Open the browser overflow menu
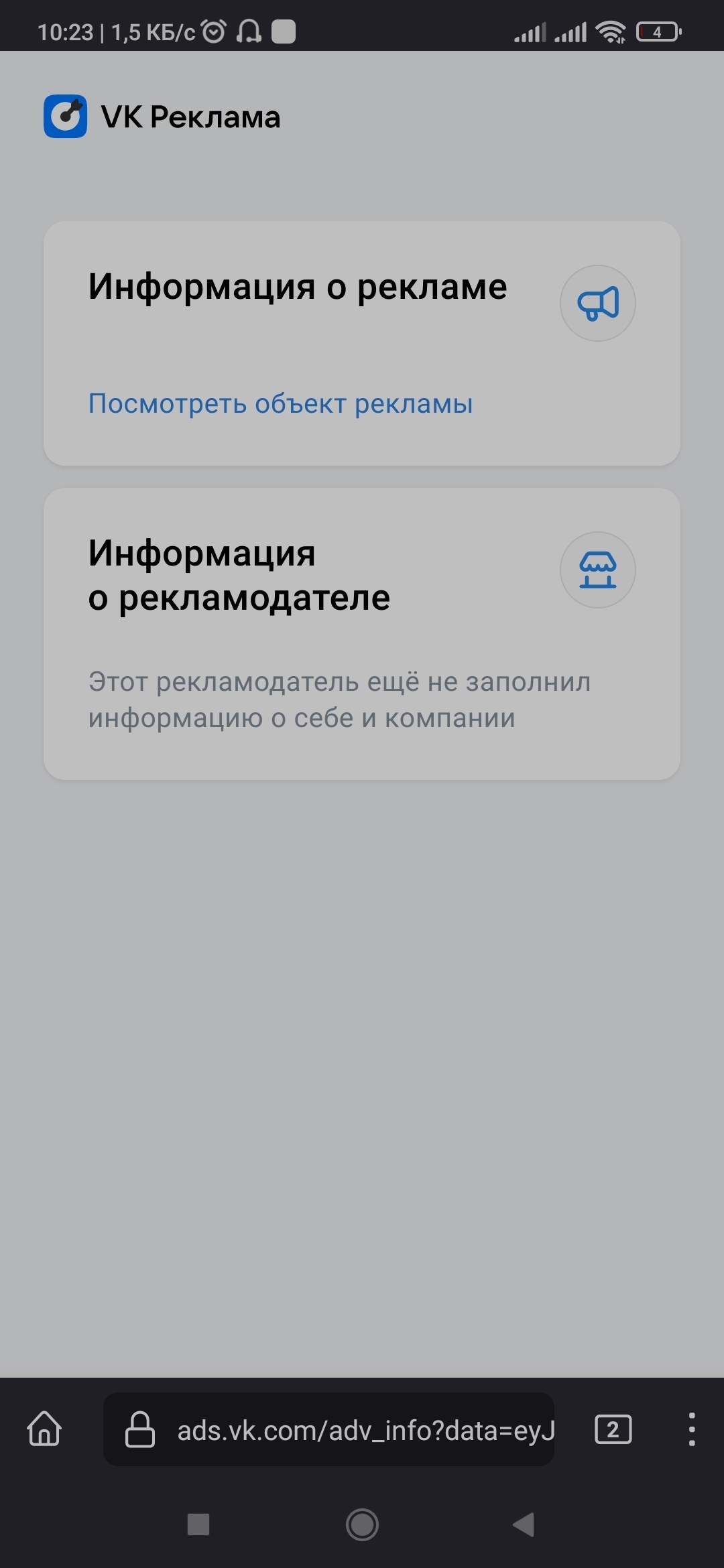Screen dimensions: 724x1568 [x=691, y=1429]
